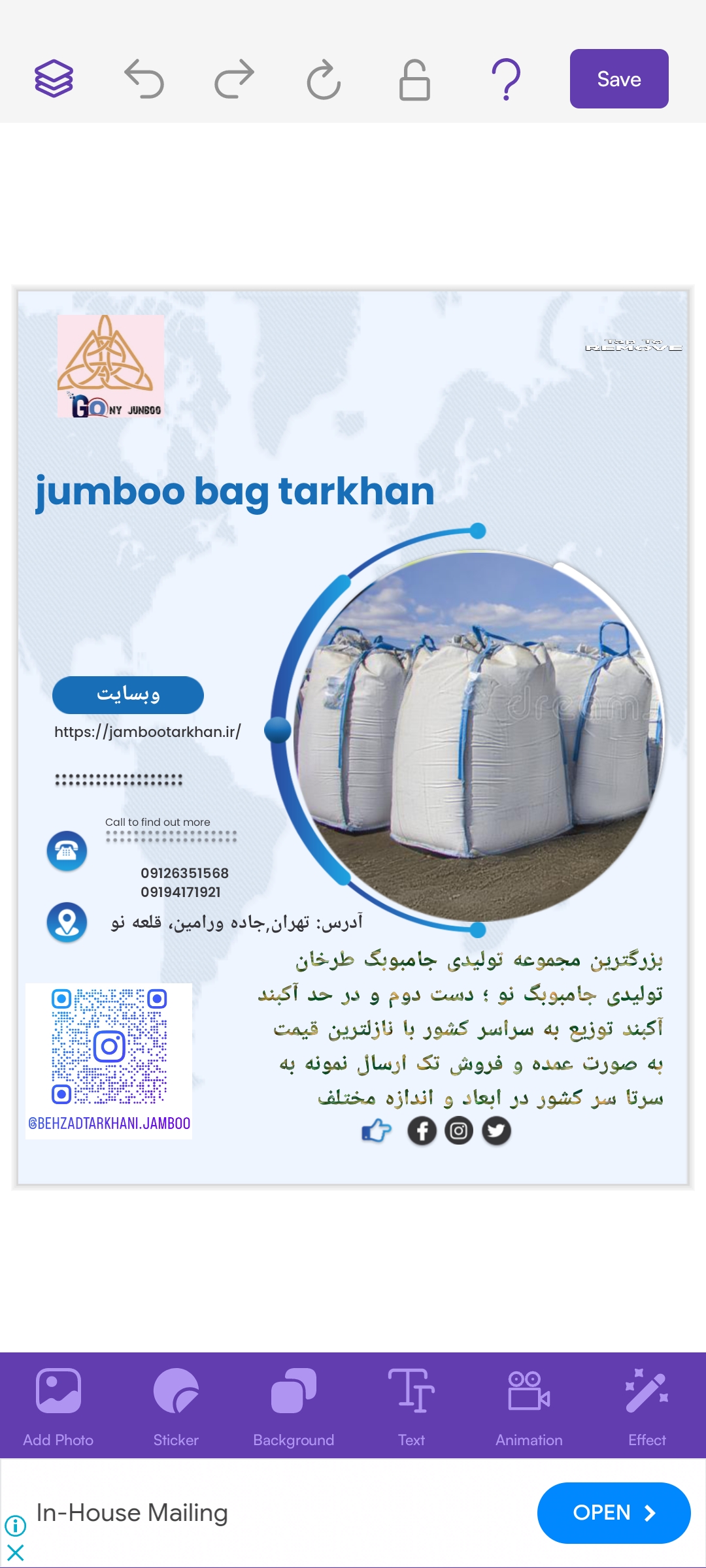
Task: Tap the reset circular arrow icon
Action: coord(324,80)
